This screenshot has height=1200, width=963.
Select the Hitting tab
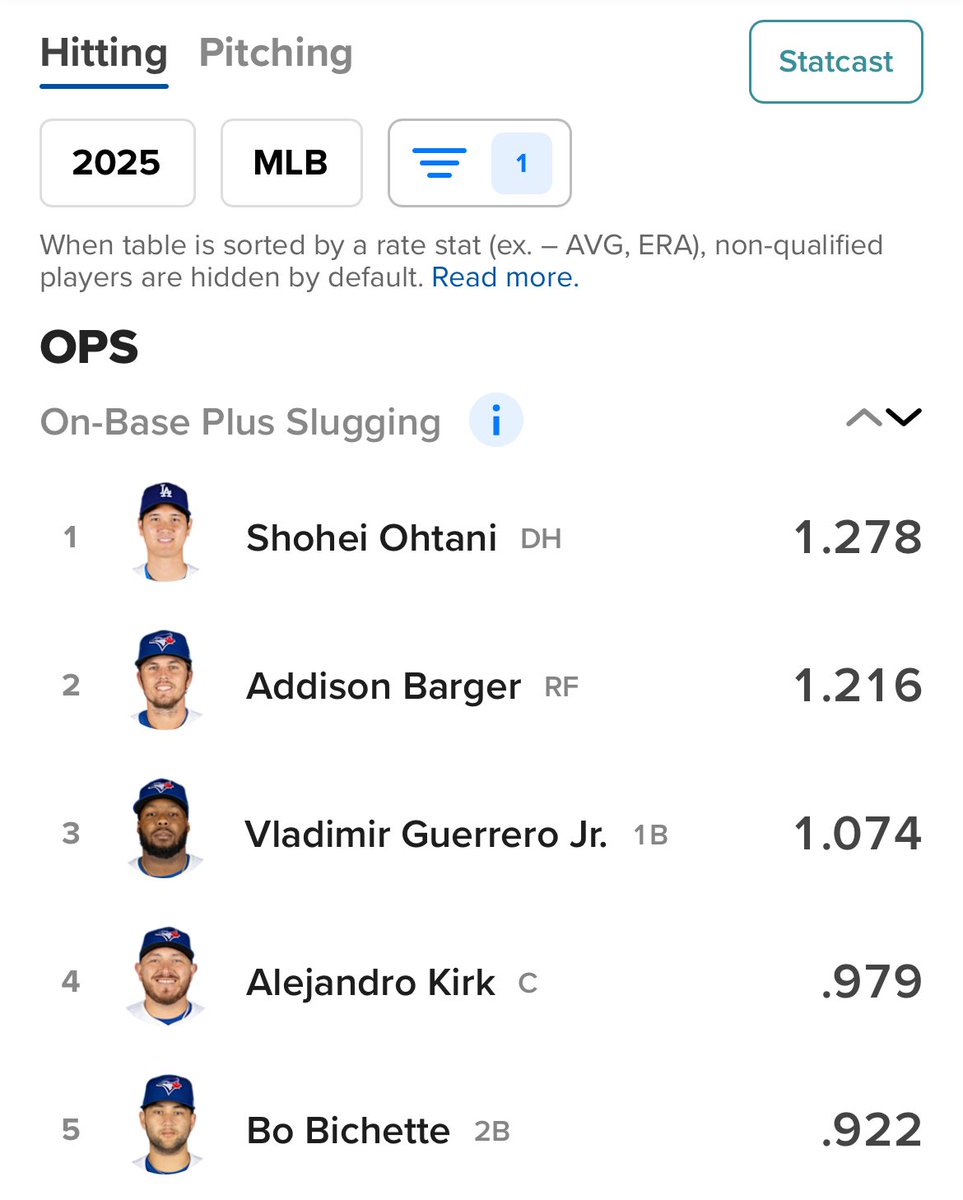pos(103,53)
